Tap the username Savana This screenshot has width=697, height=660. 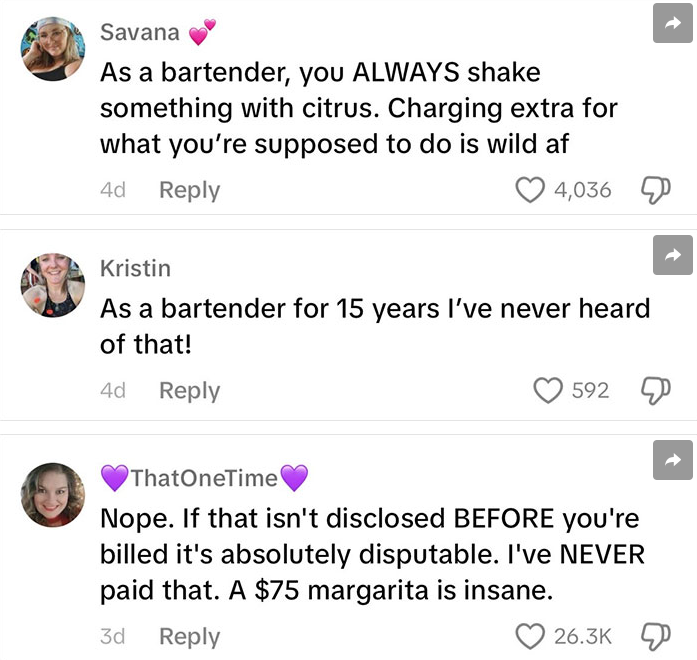(x=140, y=32)
